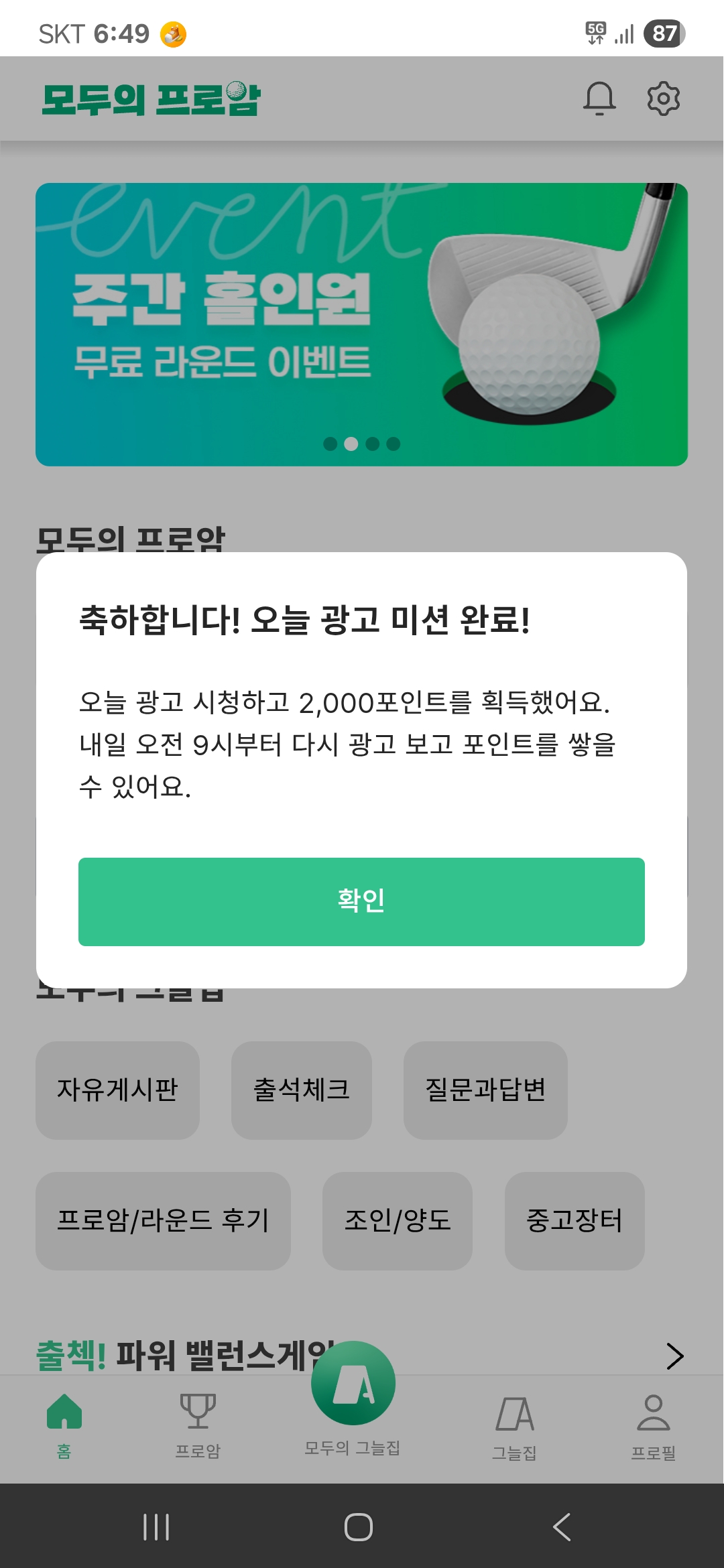Viewport: 724px width, 1568px height.
Task: Open the 주간 홀인원 event banner
Action: point(361,324)
